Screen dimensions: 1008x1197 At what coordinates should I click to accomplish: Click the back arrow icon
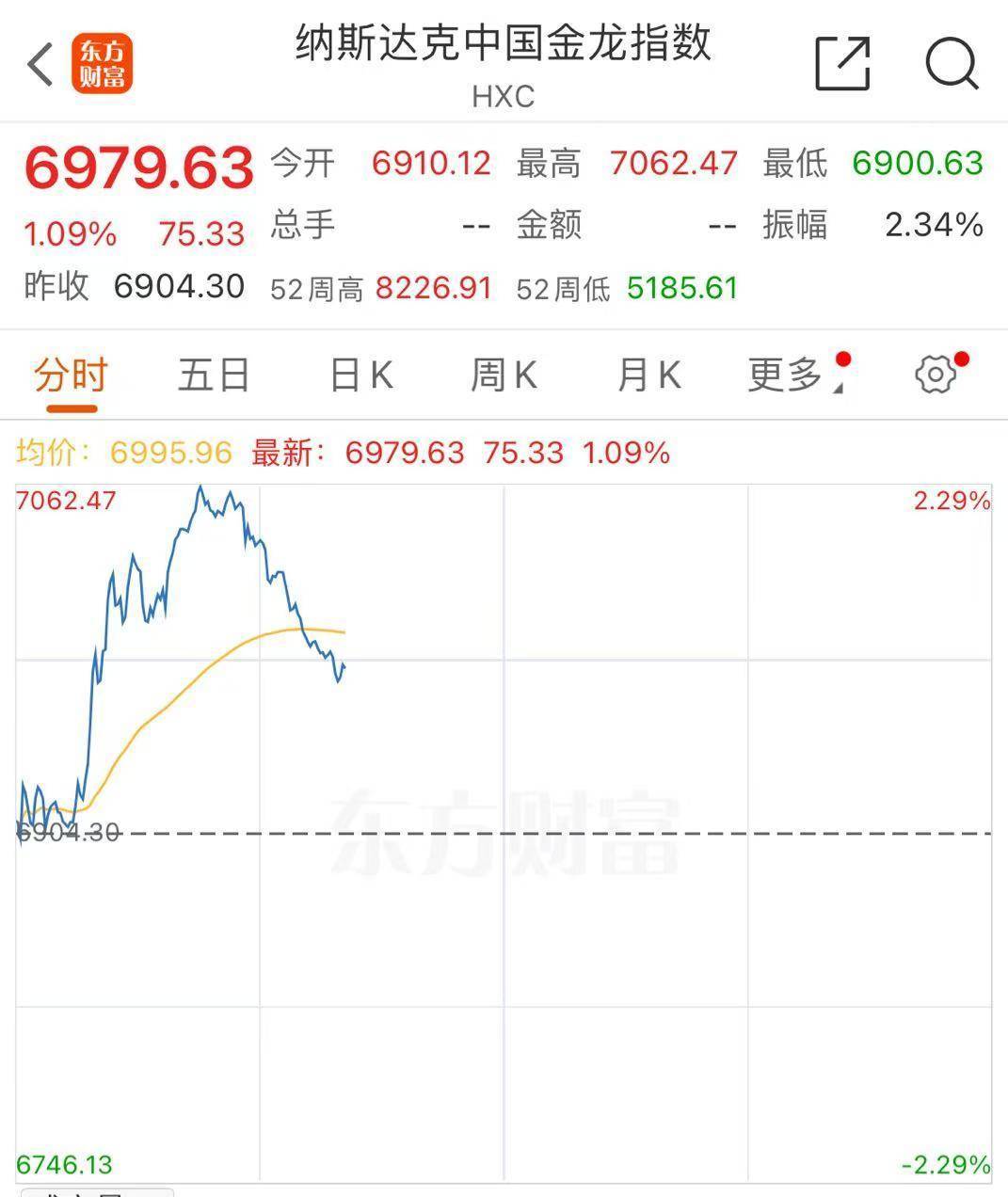[38, 66]
